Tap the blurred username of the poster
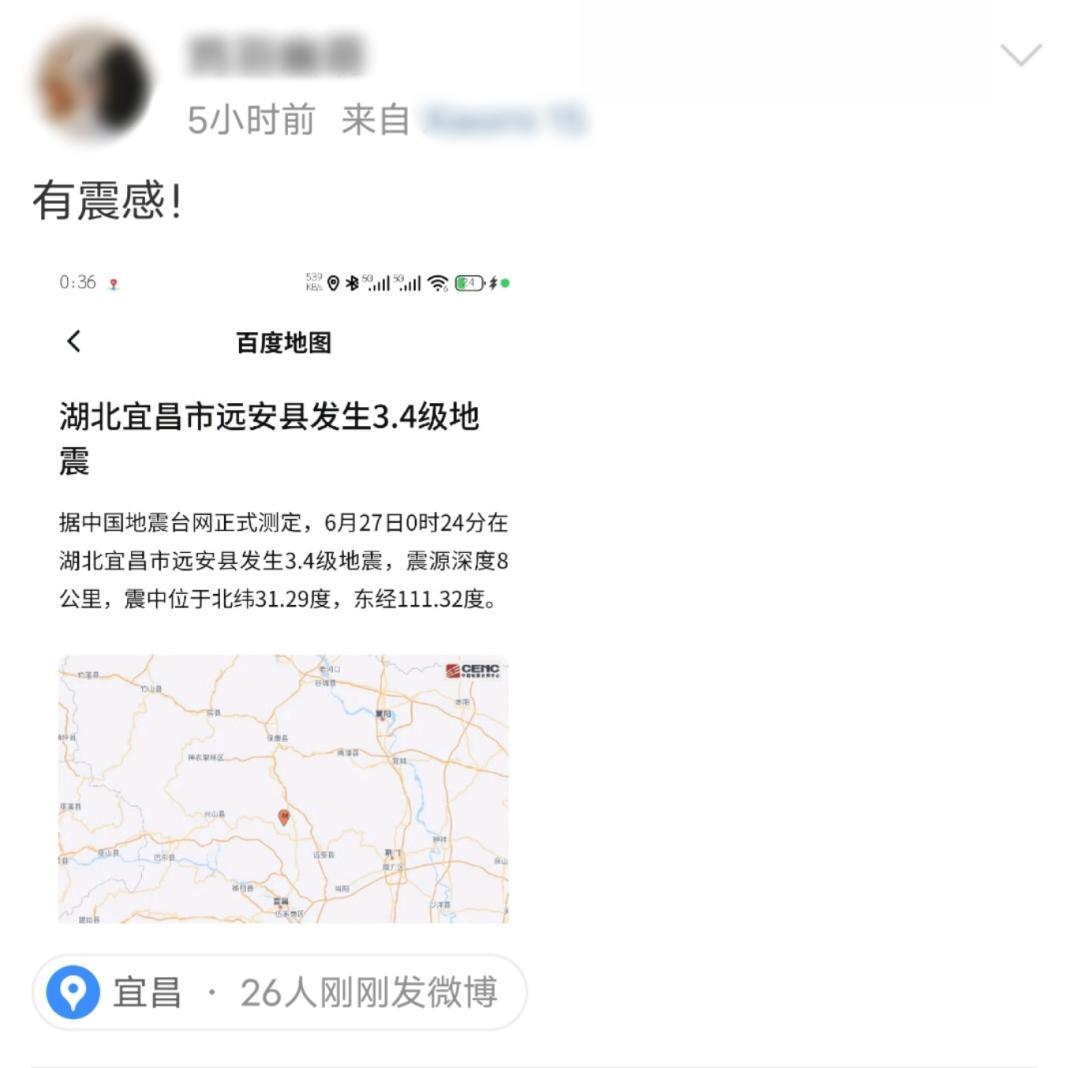This screenshot has height=1068, width=1080. [276, 56]
